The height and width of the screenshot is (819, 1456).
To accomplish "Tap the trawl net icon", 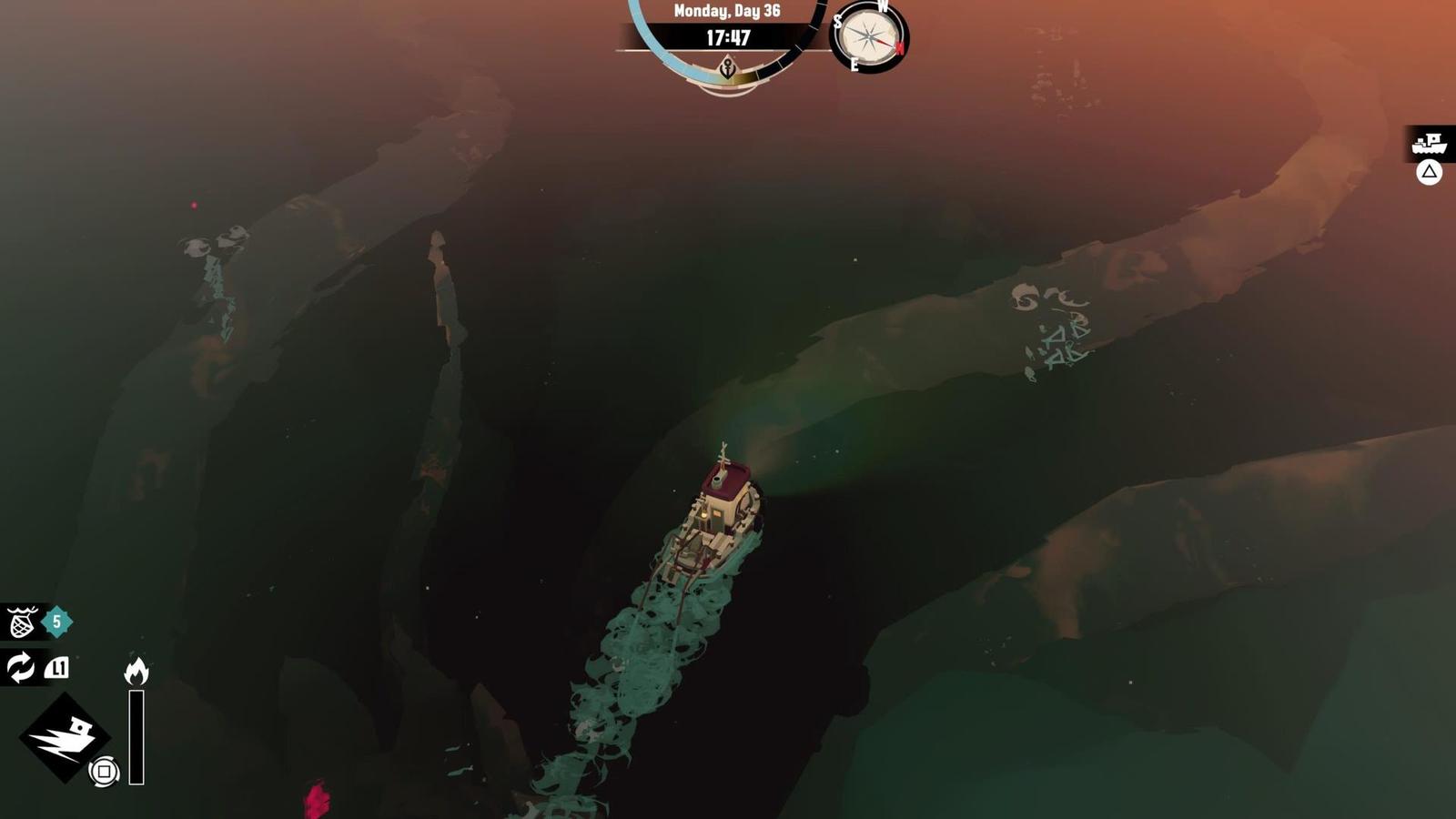I will click(x=22, y=622).
